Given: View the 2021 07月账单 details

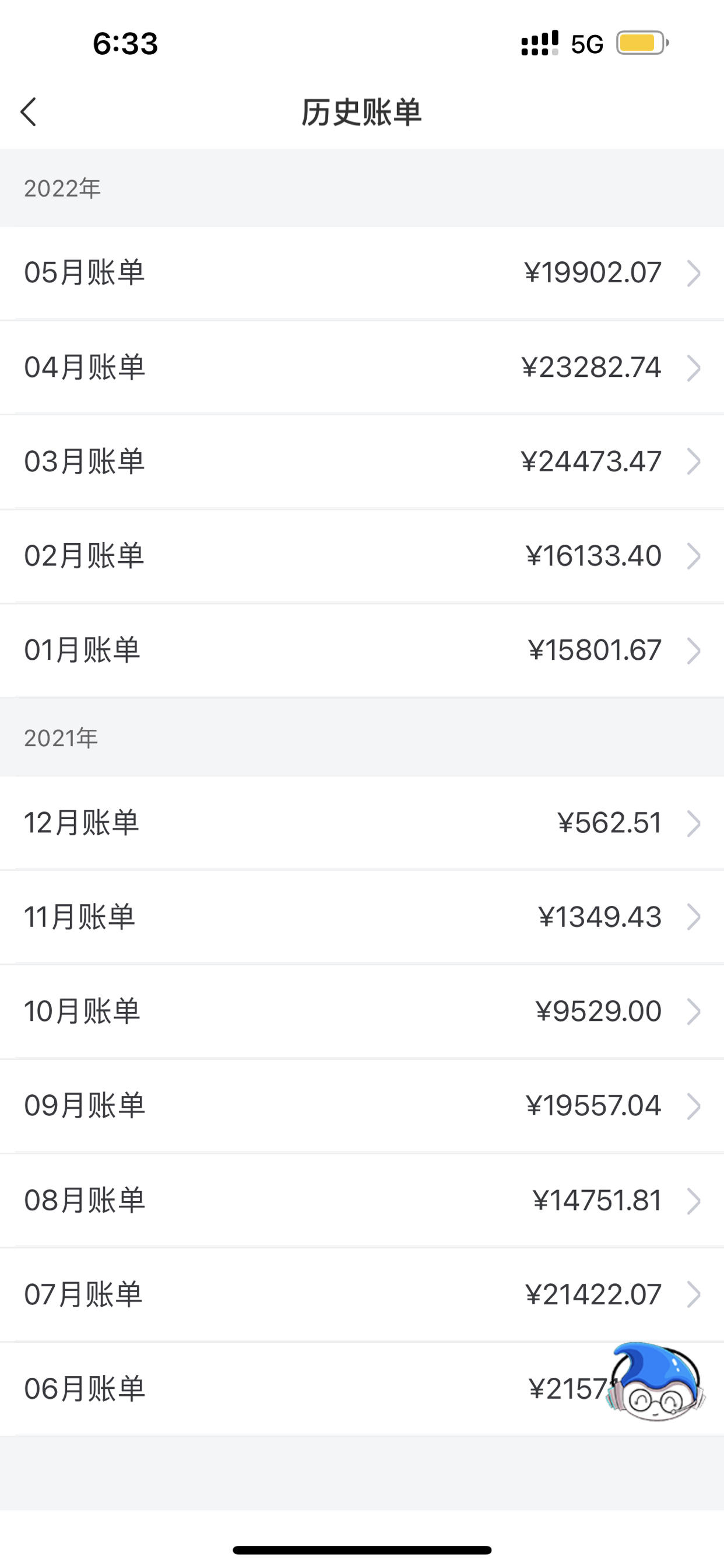Looking at the screenshot, I should click(x=362, y=1294).
